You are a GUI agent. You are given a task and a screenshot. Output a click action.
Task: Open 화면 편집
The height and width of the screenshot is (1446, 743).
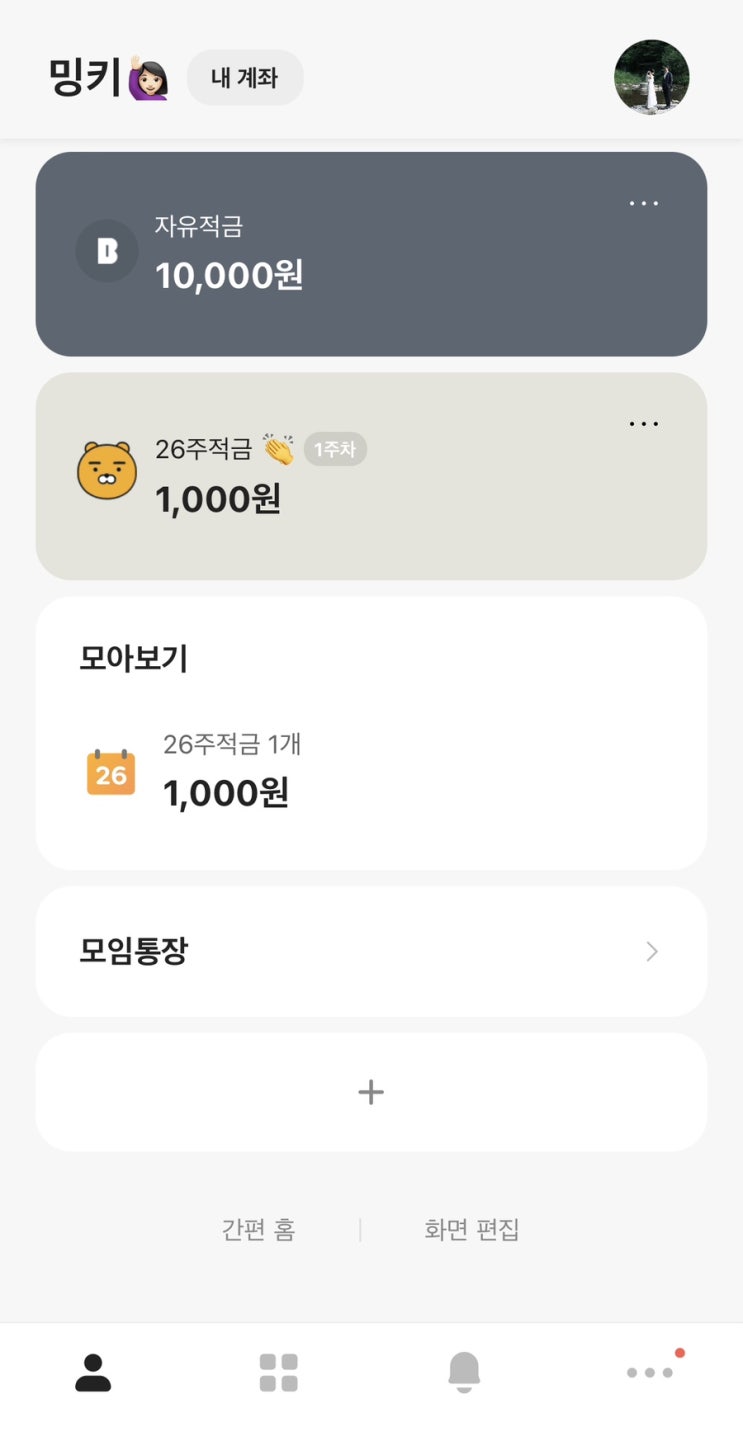point(472,1230)
